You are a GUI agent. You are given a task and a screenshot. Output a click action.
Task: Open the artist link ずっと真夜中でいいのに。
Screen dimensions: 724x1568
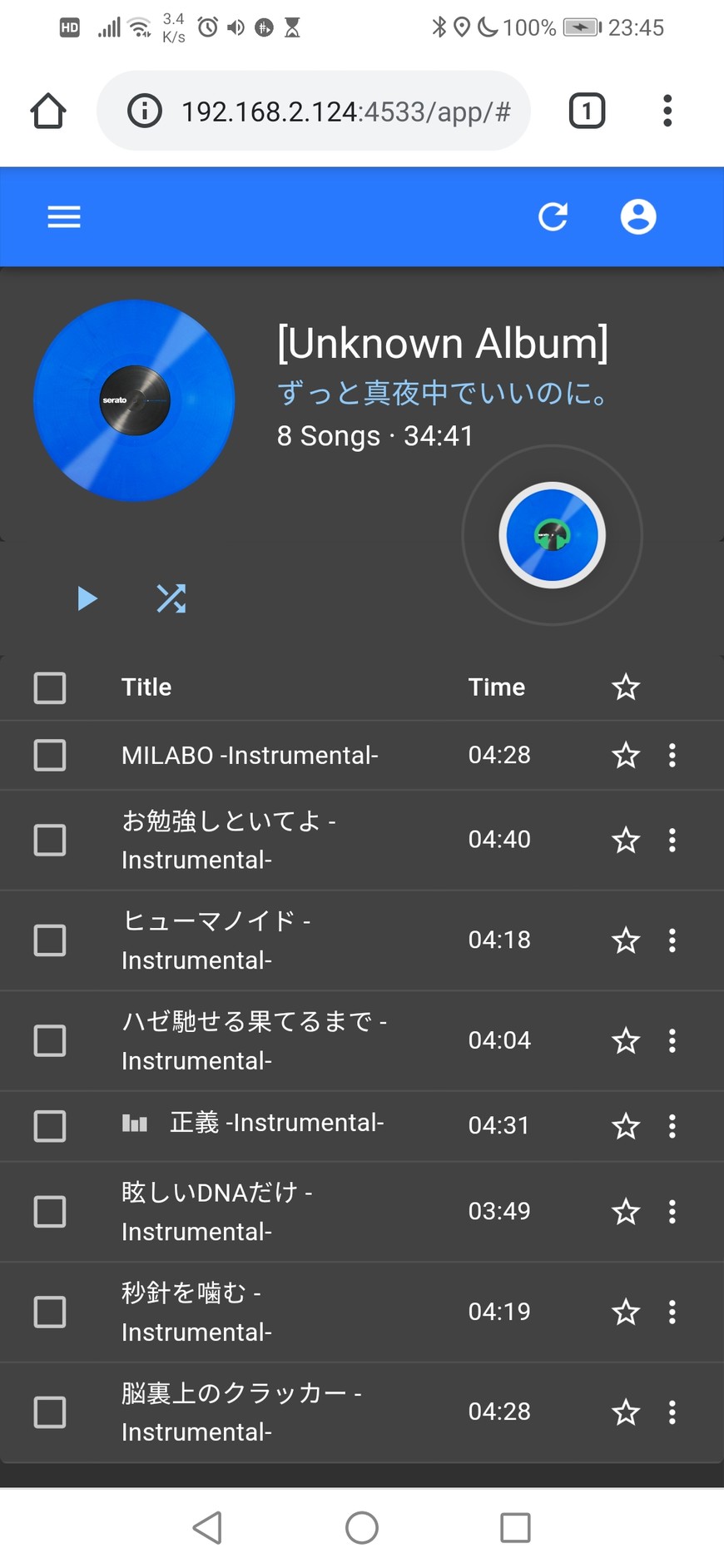pyautogui.click(x=444, y=393)
